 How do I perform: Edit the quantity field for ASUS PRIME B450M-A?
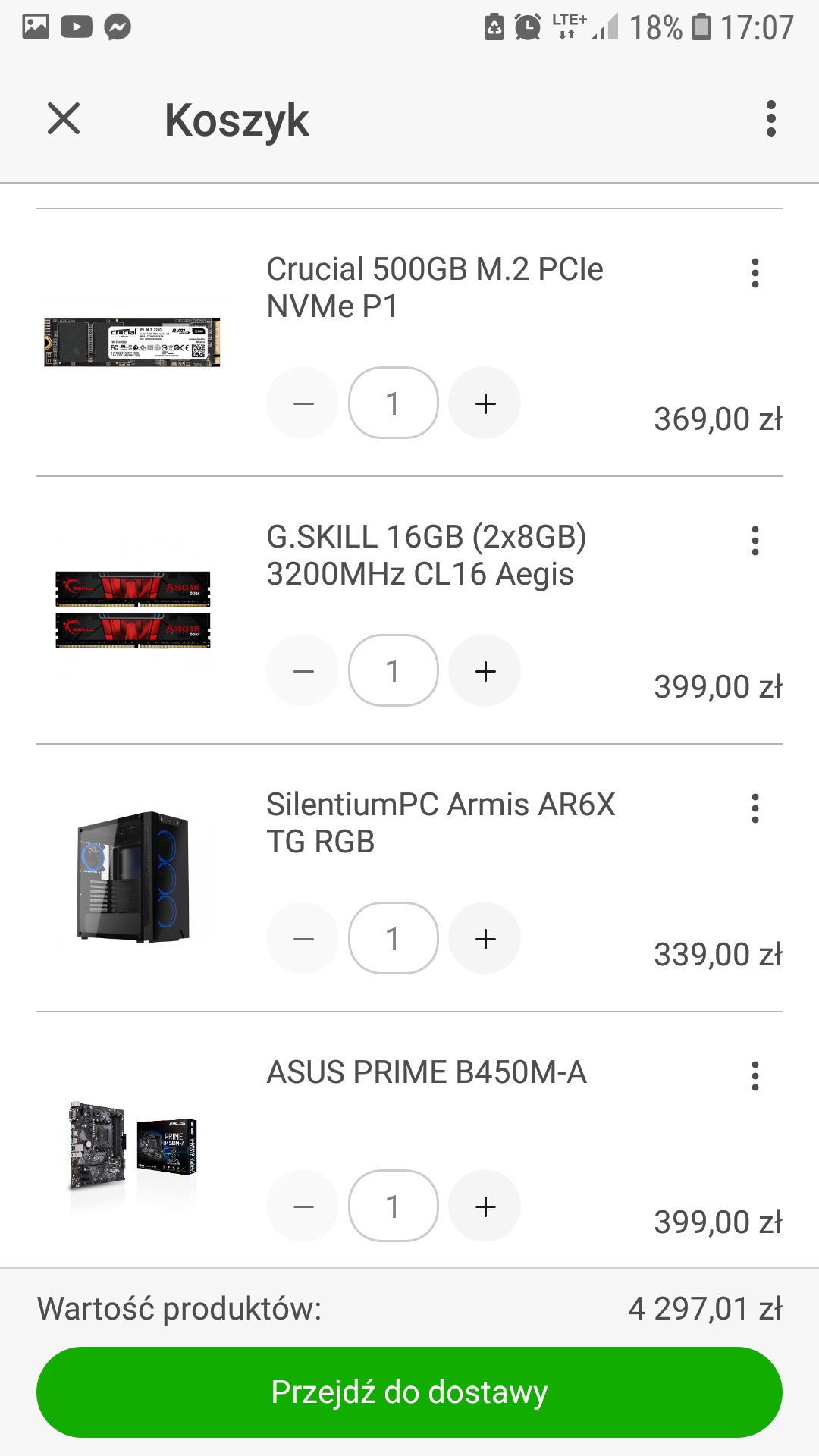393,1207
